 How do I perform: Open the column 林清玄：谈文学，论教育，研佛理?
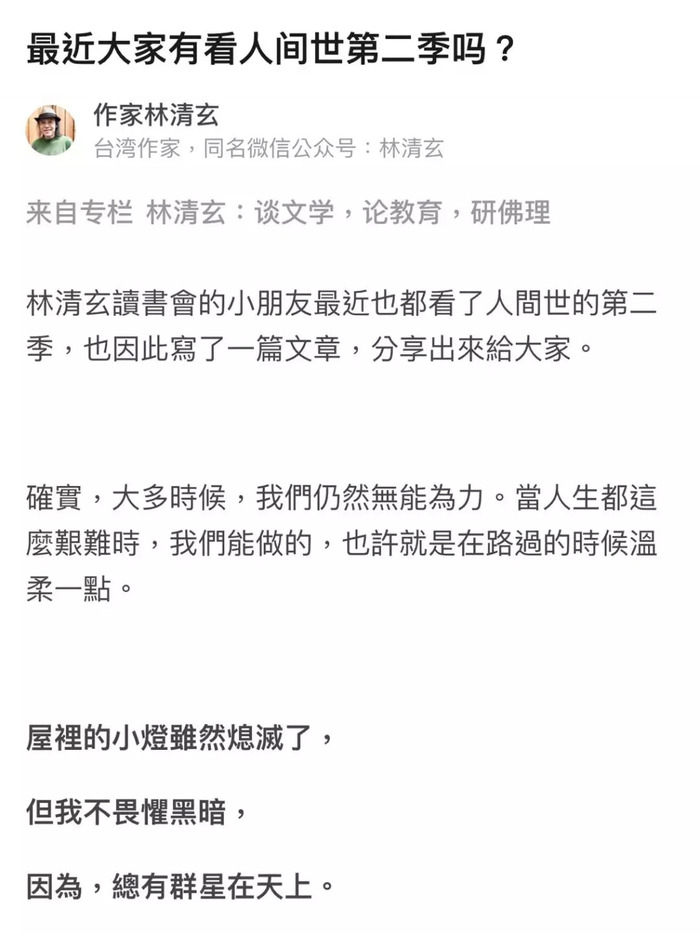pyautogui.click(x=348, y=213)
